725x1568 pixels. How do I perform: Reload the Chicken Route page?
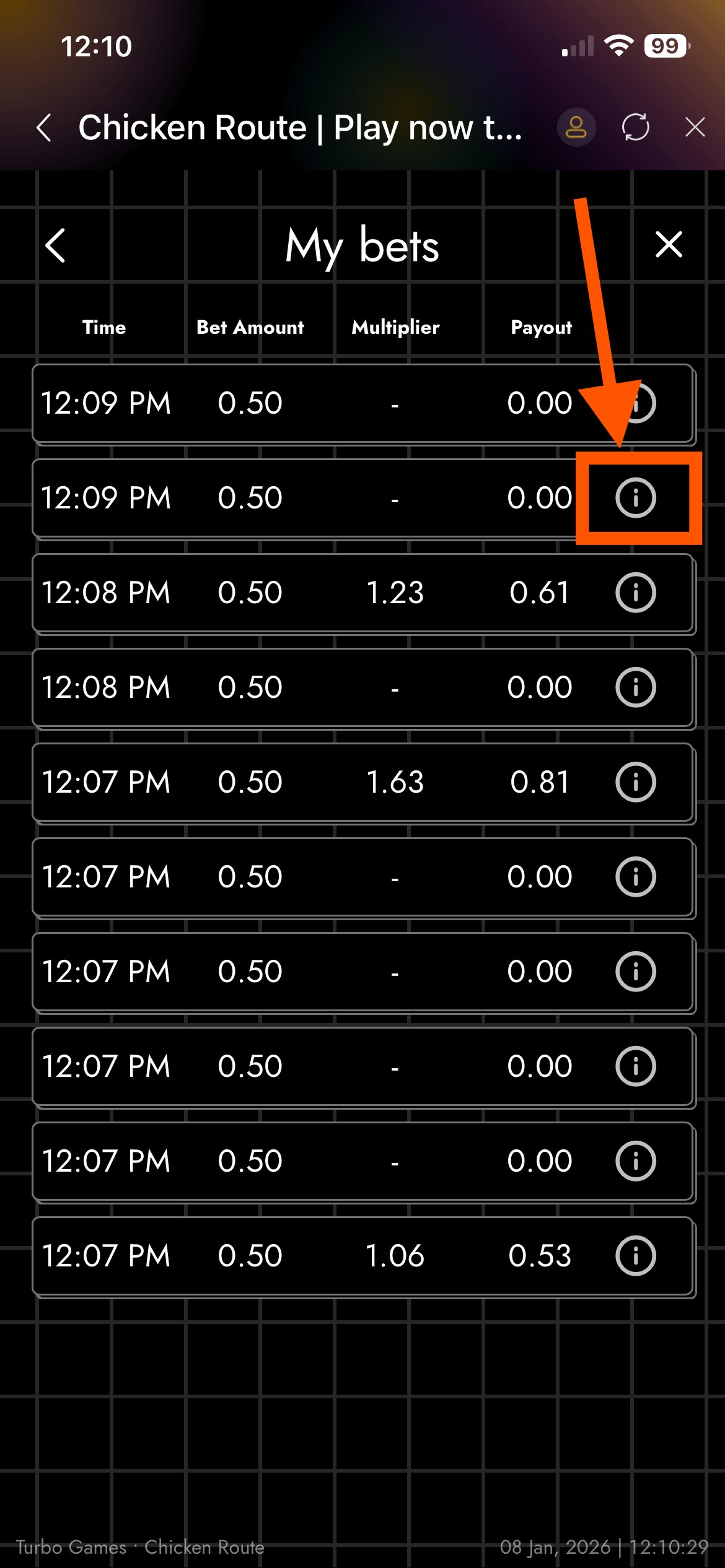click(x=635, y=128)
